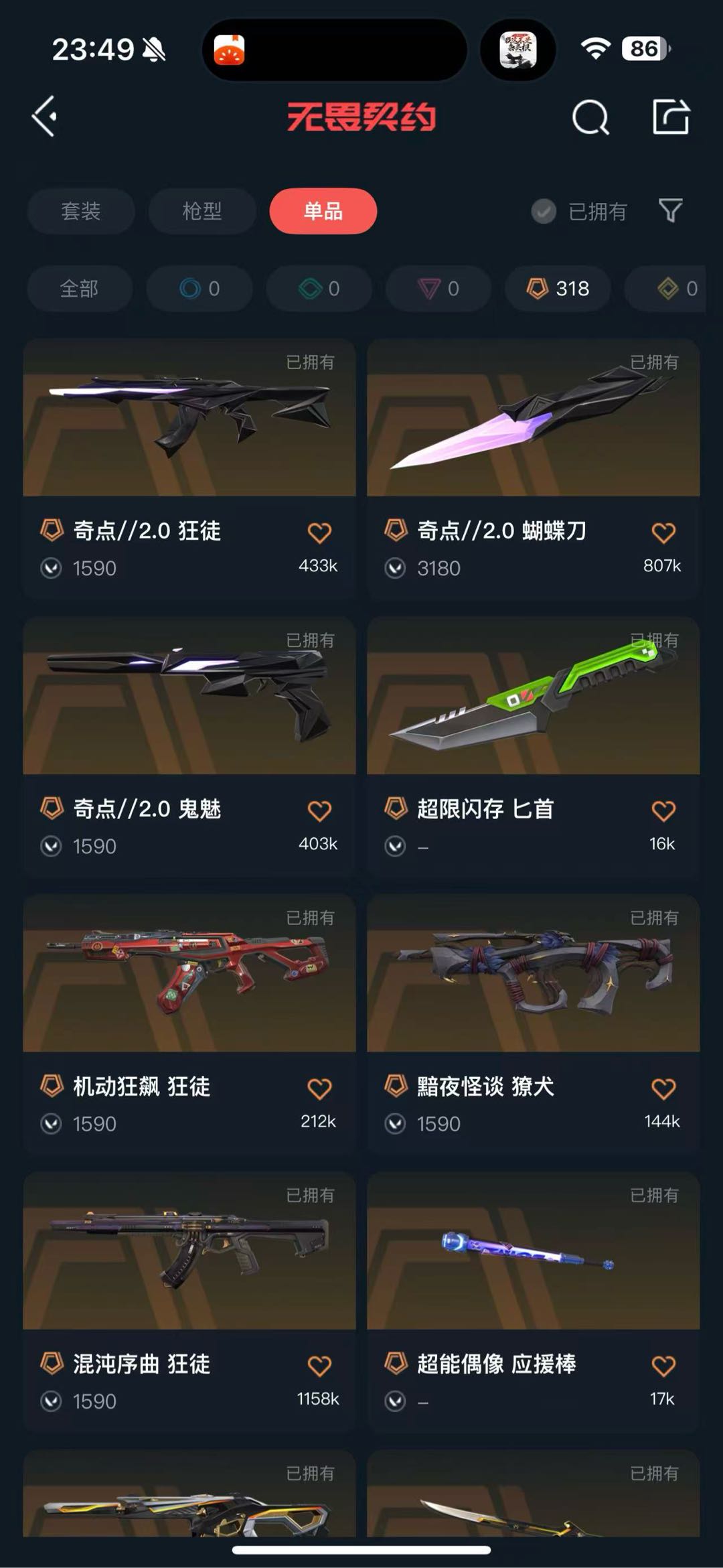Switch to the 套装 tab
Image resolution: width=723 pixels, height=1568 pixels.
coord(81,211)
